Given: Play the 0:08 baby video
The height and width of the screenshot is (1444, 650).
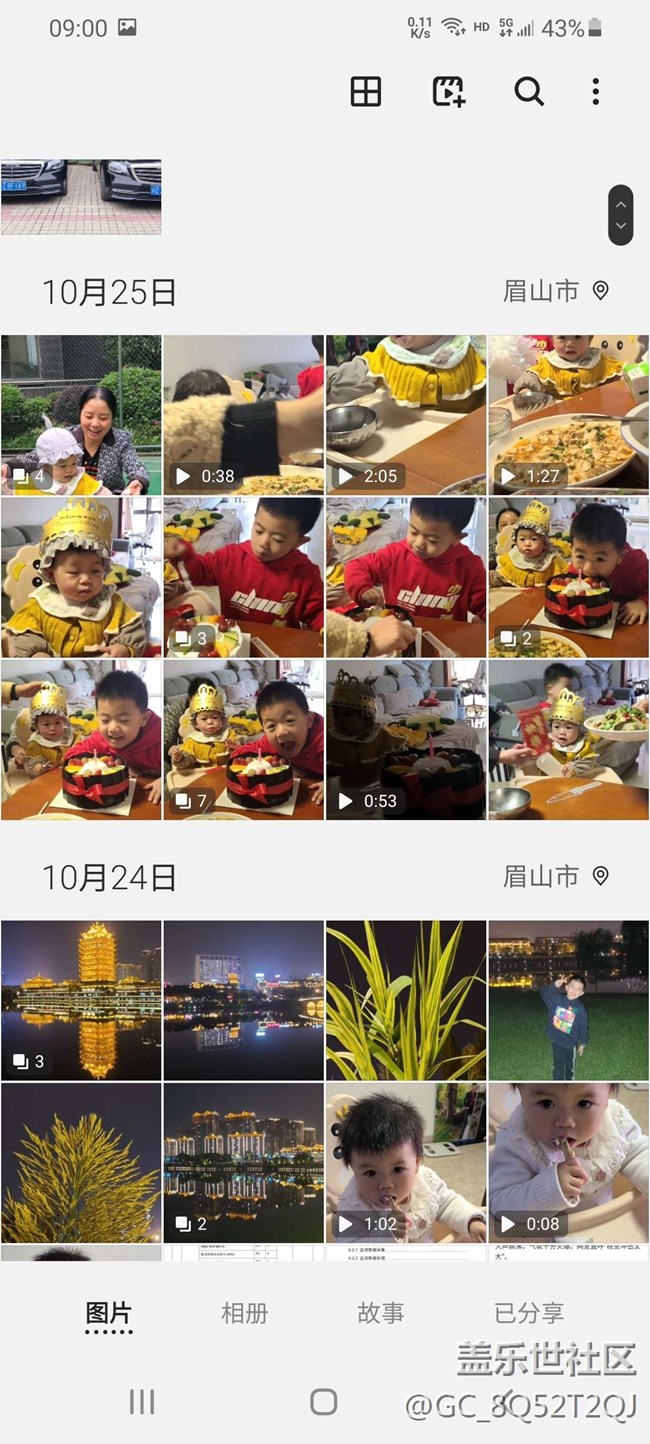Looking at the screenshot, I should point(568,1163).
